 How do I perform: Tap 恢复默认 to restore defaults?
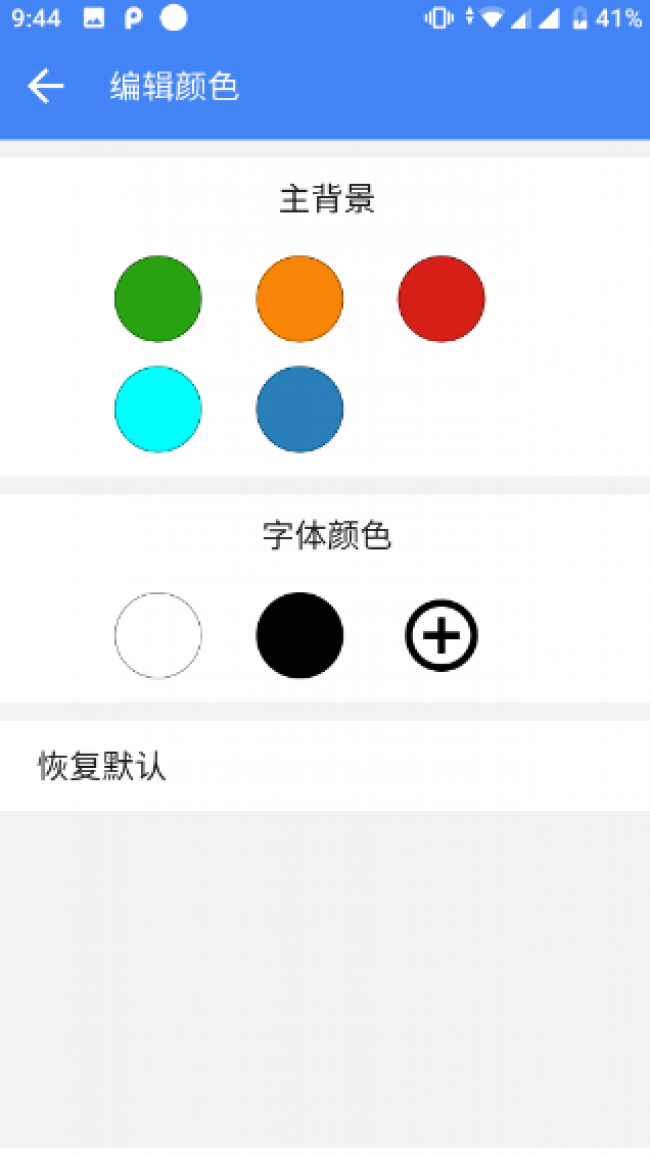[x=102, y=767]
